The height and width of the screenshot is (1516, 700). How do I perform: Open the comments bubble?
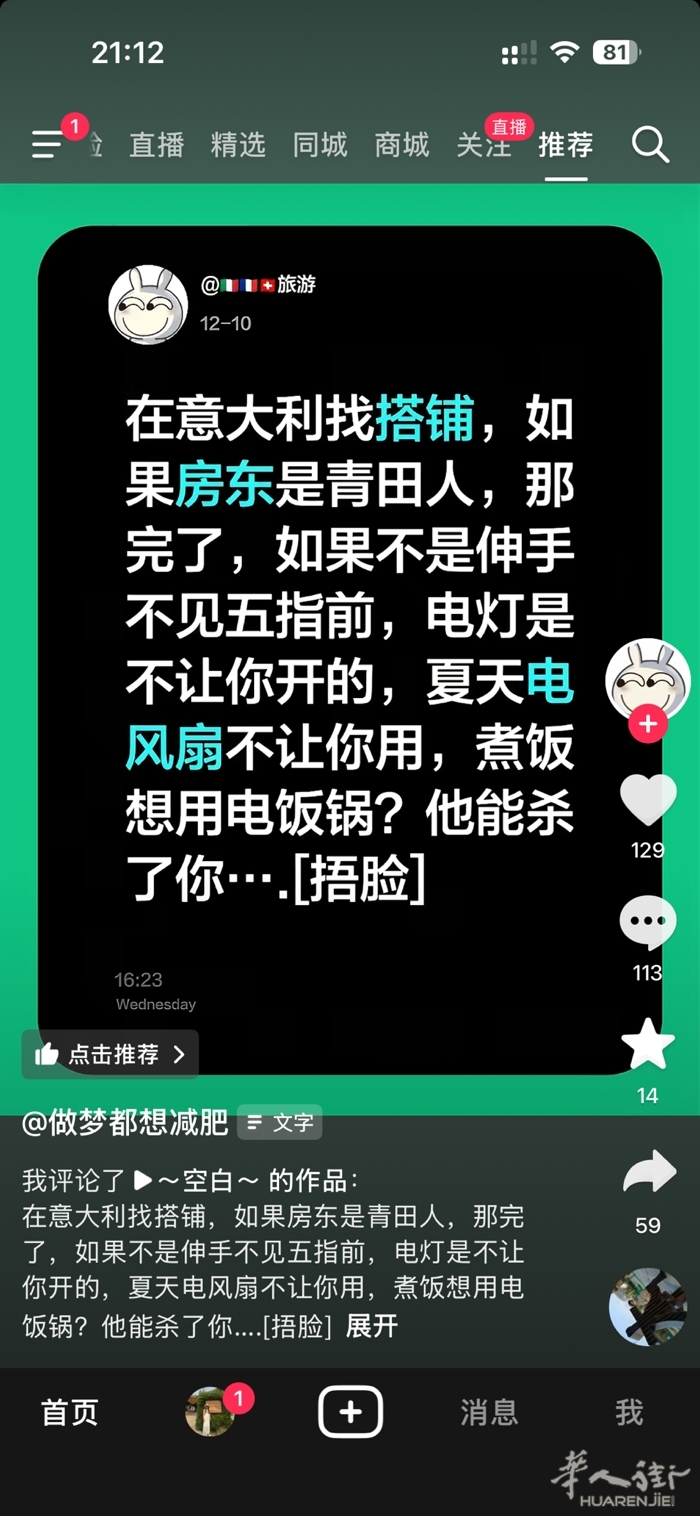pyautogui.click(x=648, y=922)
